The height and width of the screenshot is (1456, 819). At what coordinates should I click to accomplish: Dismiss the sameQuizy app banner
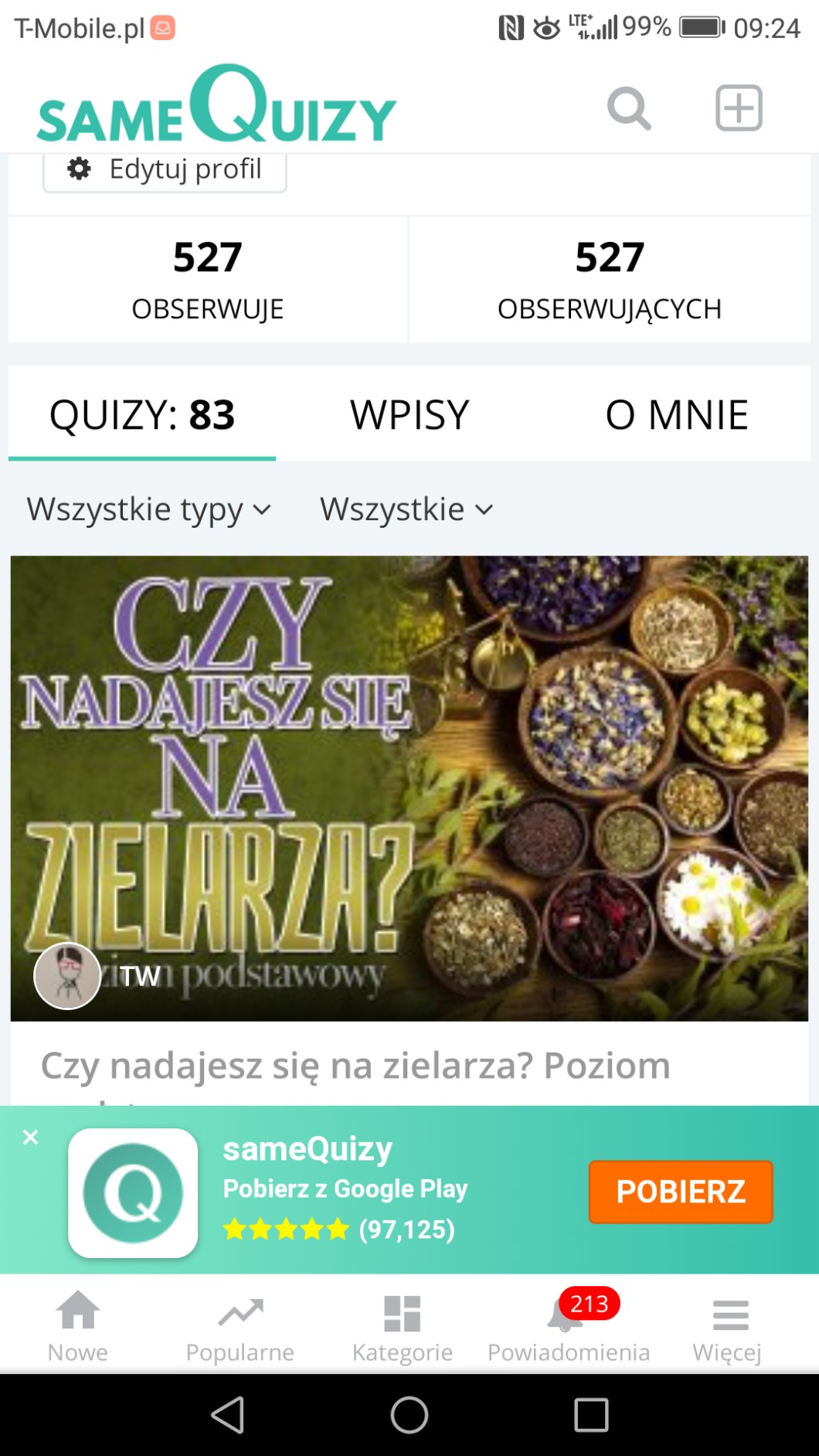31,1137
